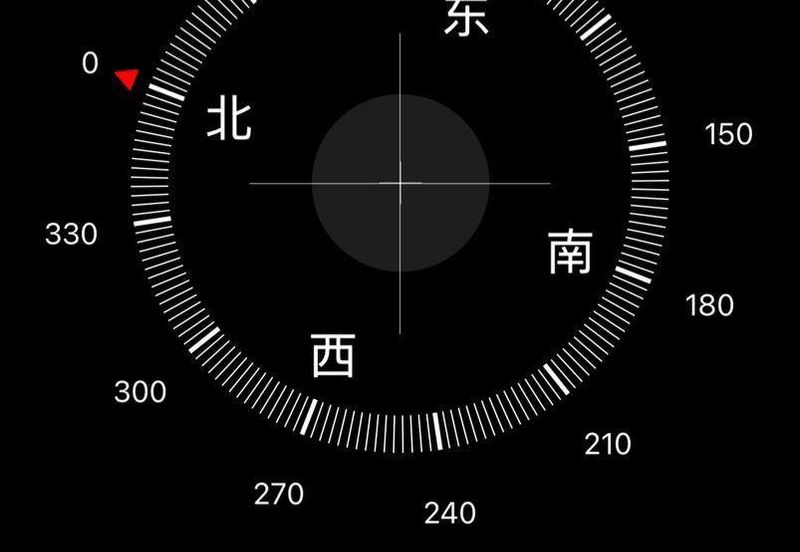Tap the compass dial to lock bearing
The width and height of the screenshot is (800, 552).
click(400, 184)
